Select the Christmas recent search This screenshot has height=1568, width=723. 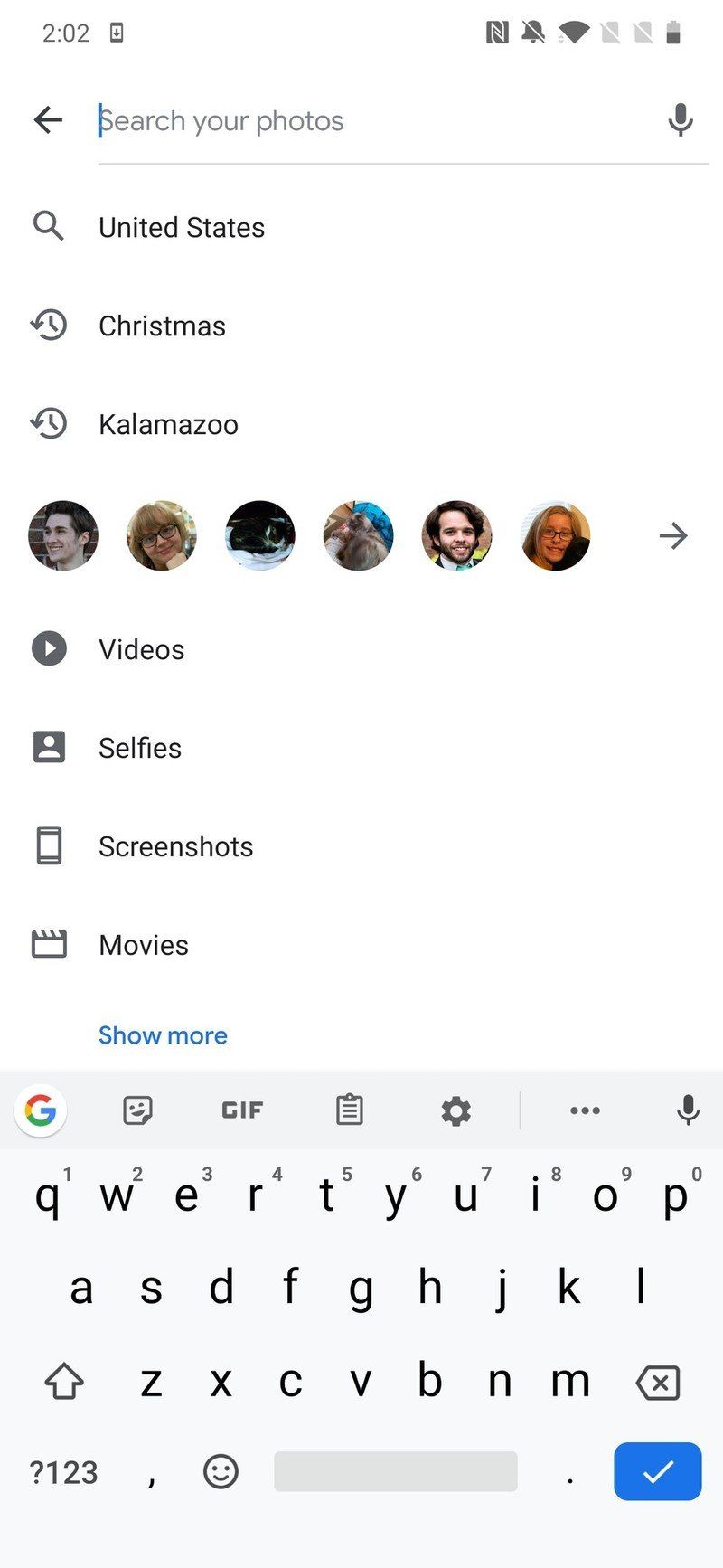pos(161,326)
